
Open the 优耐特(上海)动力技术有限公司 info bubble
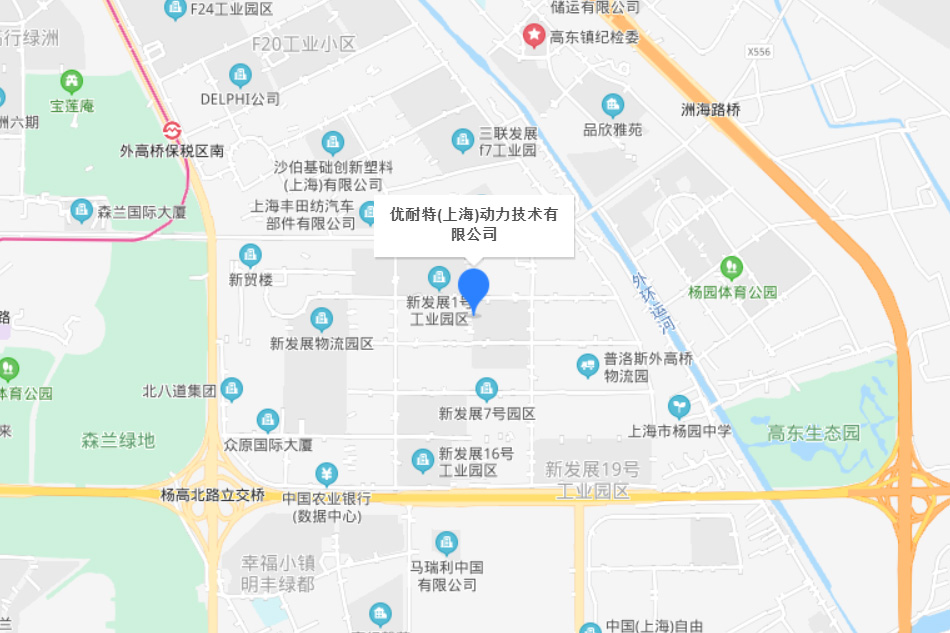(474, 225)
